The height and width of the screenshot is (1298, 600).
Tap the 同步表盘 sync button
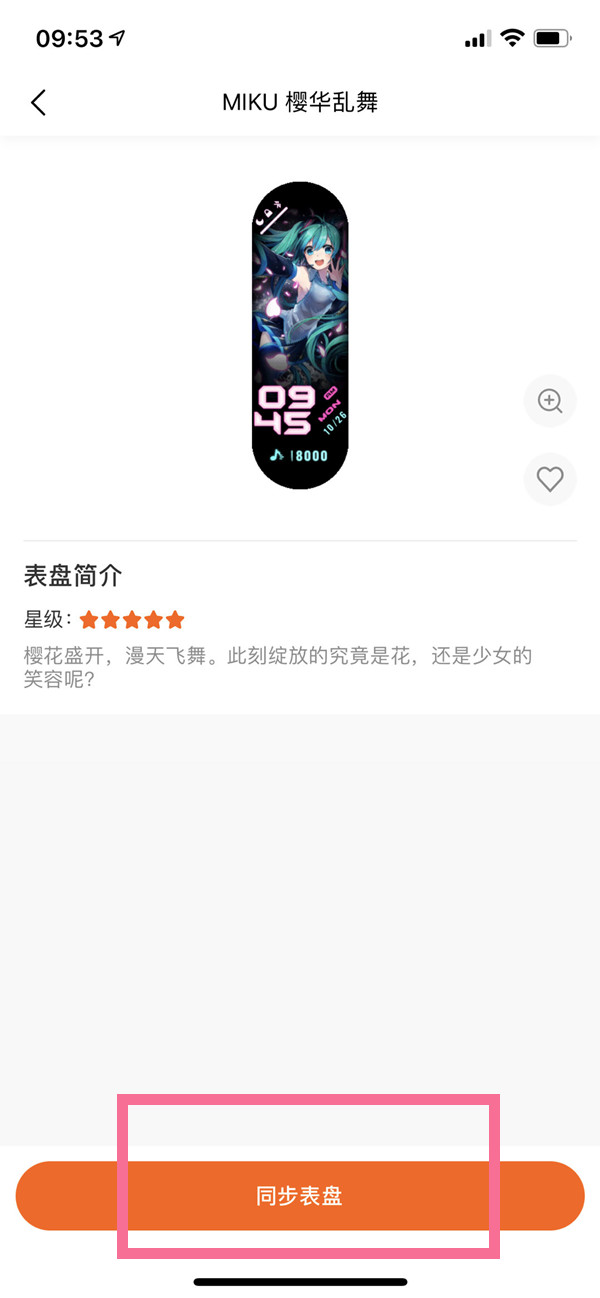[x=300, y=1196]
